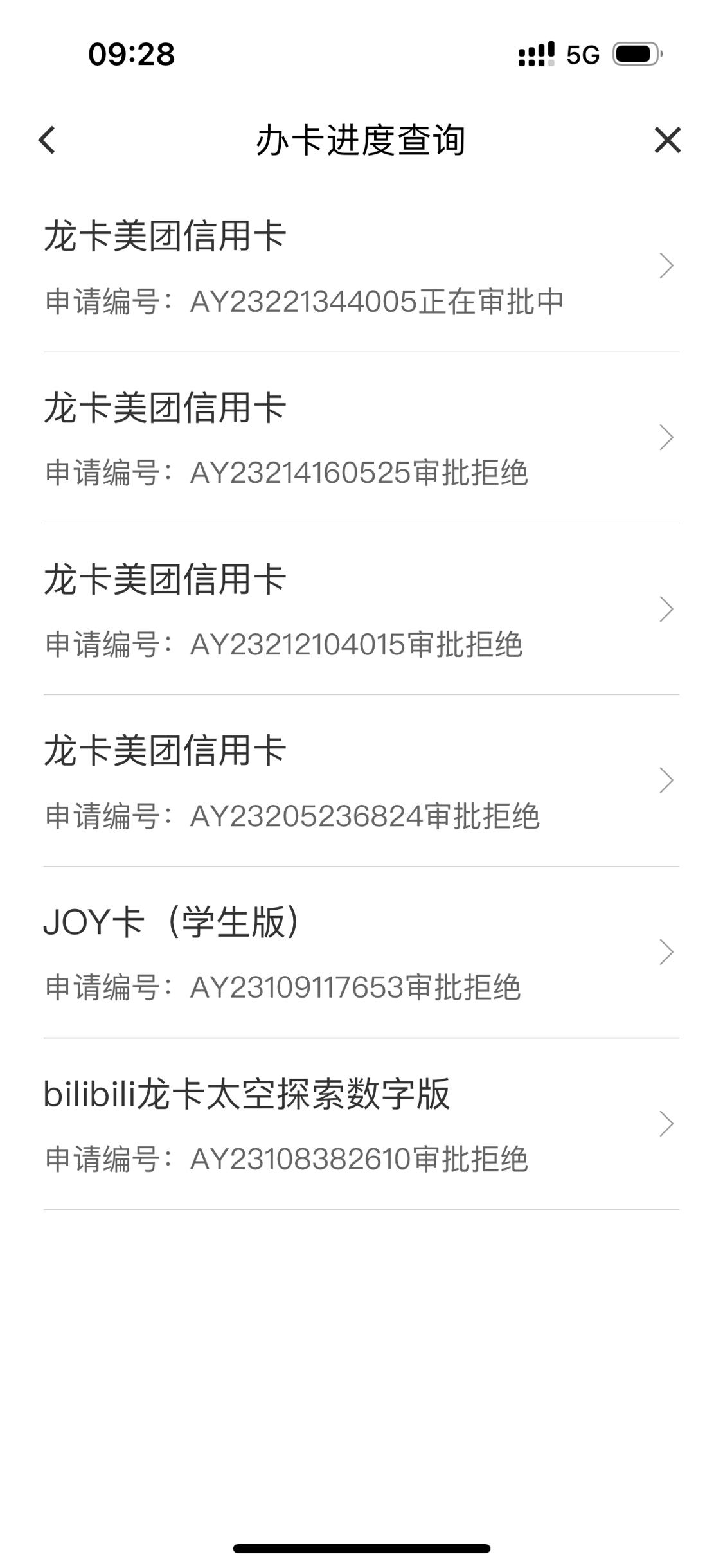Open application AY23221344005 正在审批中
This screenshot has height=1568, width=723.
(x=361, y=266)
